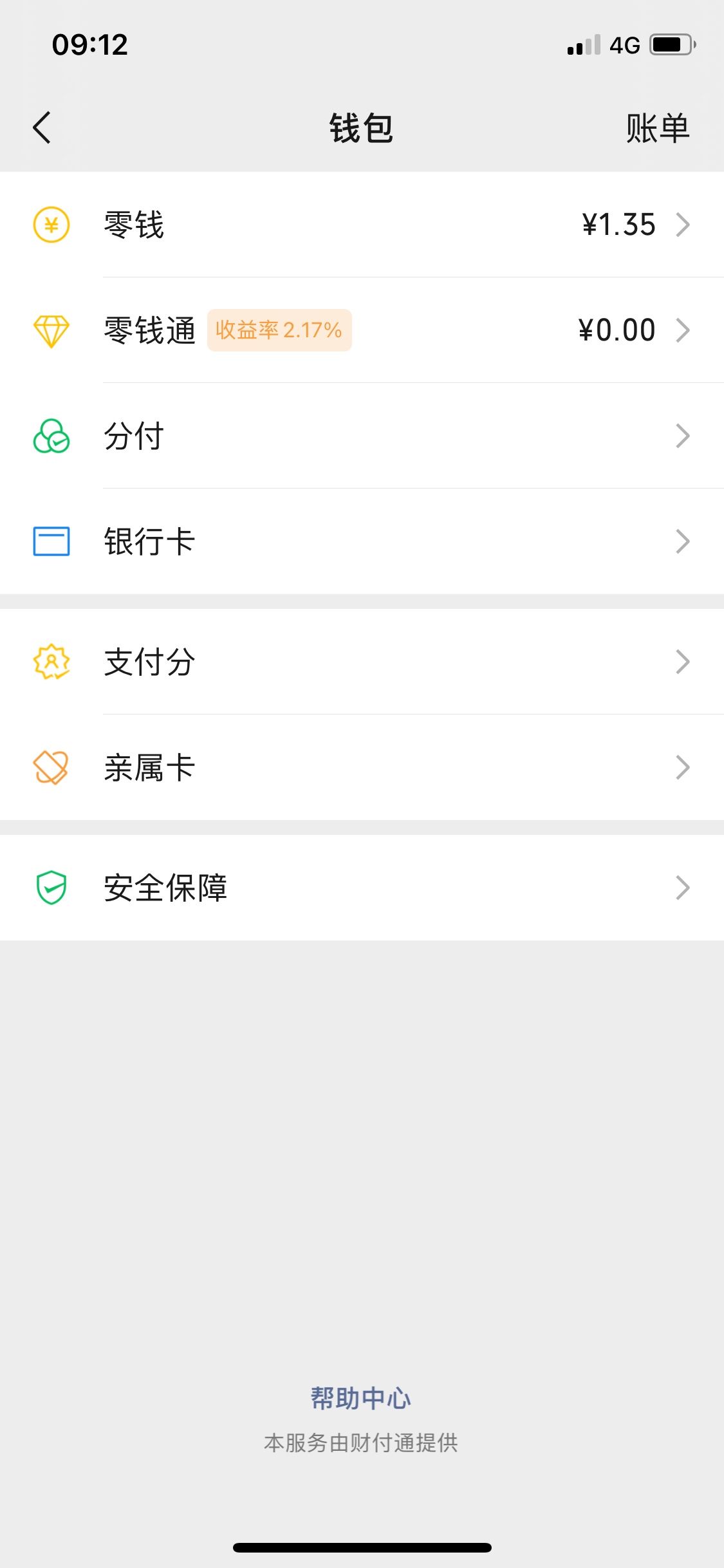This screenshot has height=1568, width=724.
Task: Open 零钱通 with 2.17% yield
Action: [x=362, y=330]
